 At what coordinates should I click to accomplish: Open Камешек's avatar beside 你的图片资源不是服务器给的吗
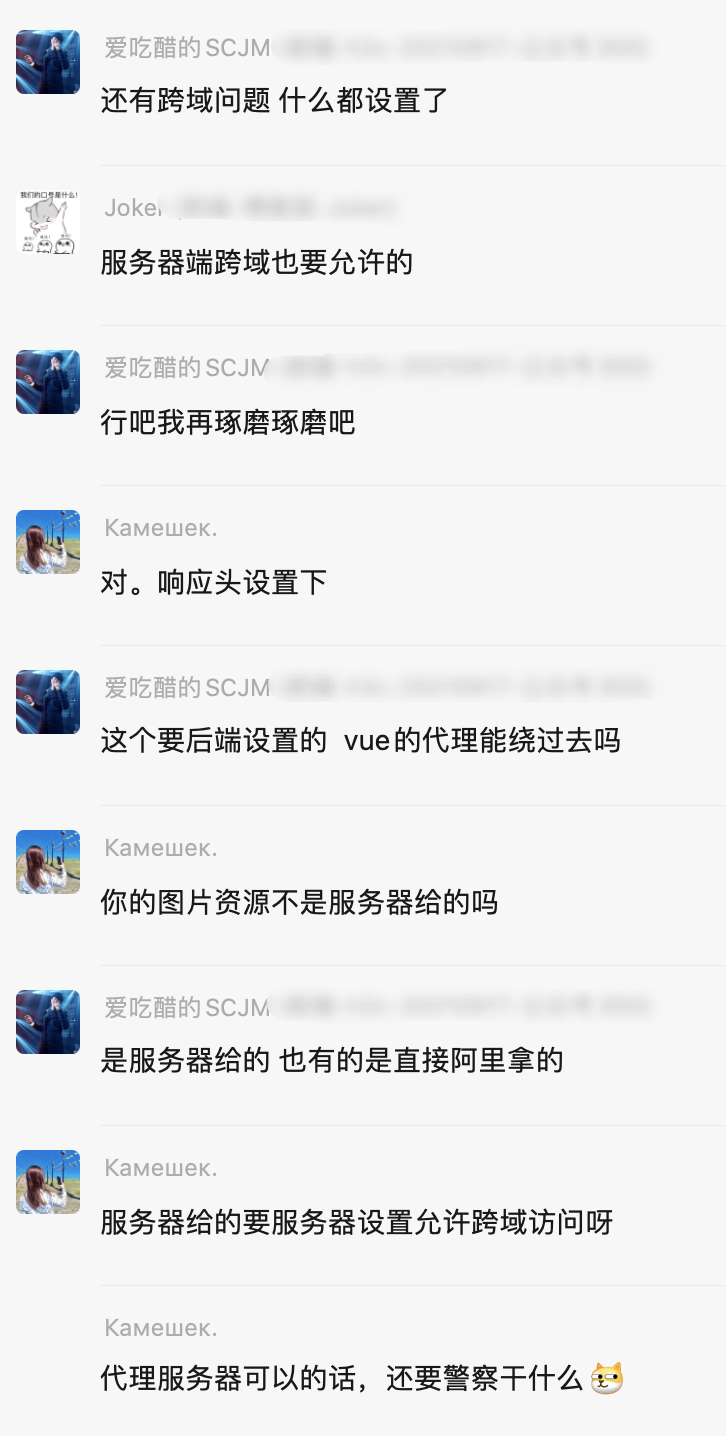point(48,862)
